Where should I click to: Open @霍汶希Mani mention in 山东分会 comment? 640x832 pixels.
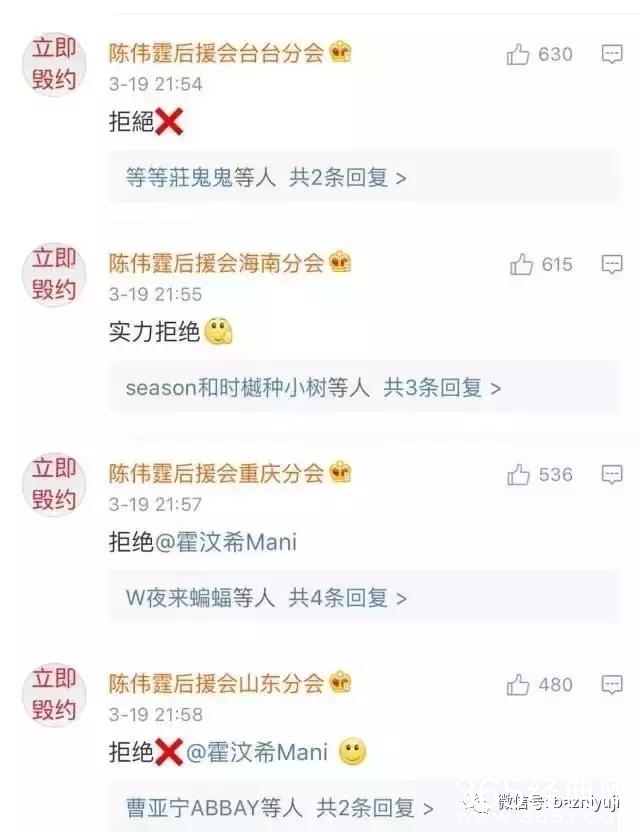pos(257,752)
